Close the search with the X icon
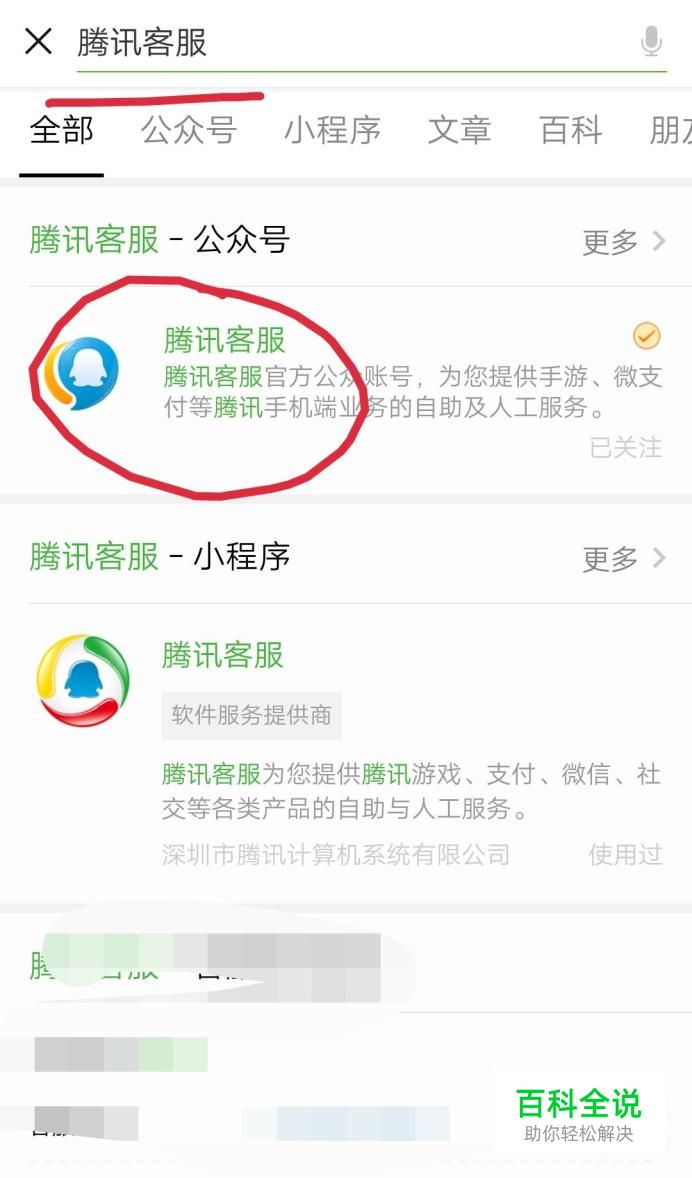Viewport: 692px width, 1178px height. pos(38,42)
